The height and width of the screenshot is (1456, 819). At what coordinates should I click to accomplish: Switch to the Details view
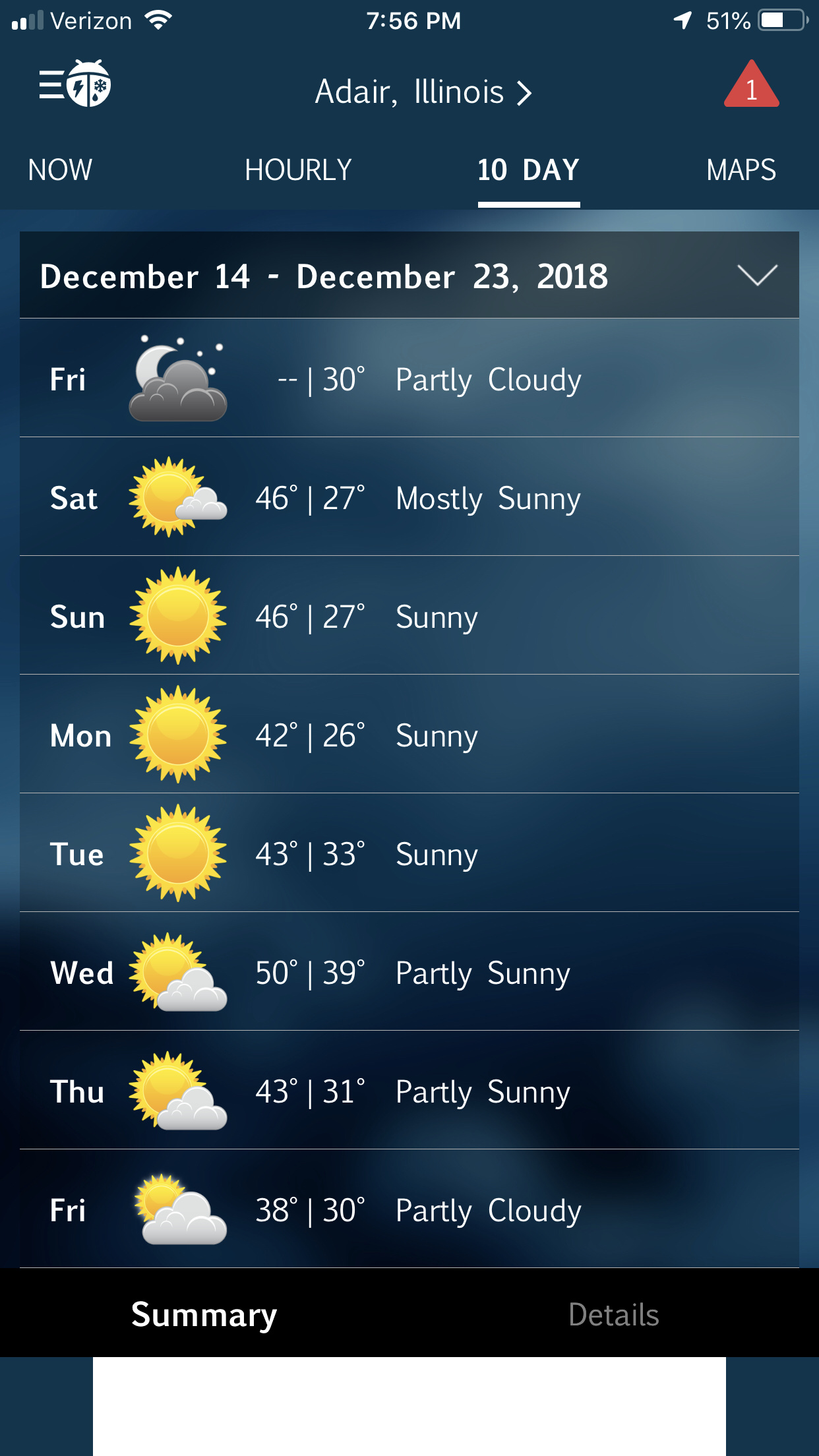tap(613, 1314)
